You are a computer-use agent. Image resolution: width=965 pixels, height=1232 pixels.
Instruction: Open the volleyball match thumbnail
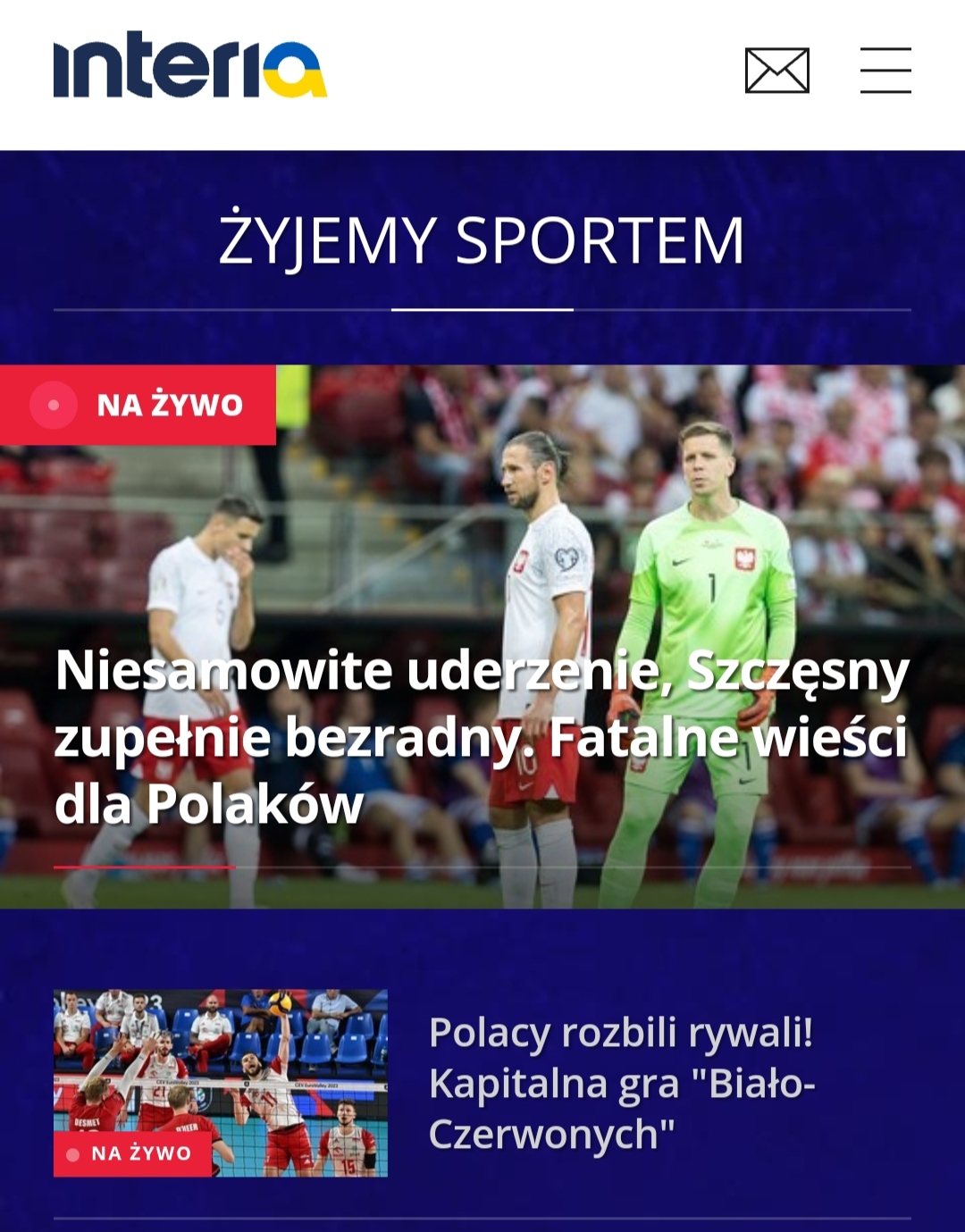[221, 1082]
